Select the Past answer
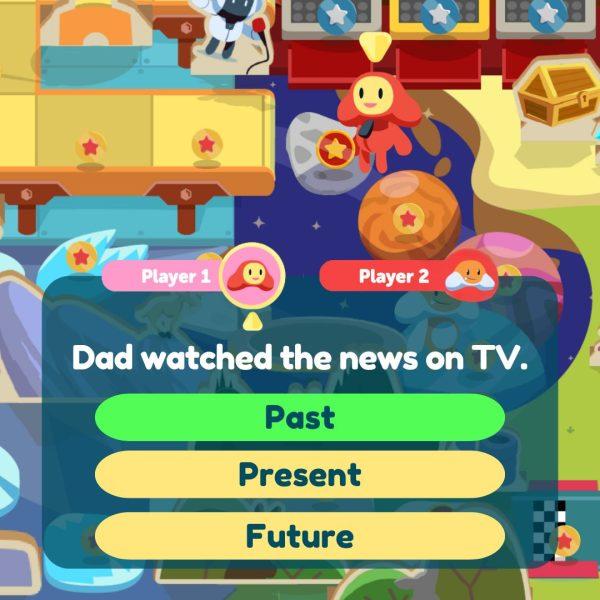Viewport: 600px width, 600px height. point(300,417)
